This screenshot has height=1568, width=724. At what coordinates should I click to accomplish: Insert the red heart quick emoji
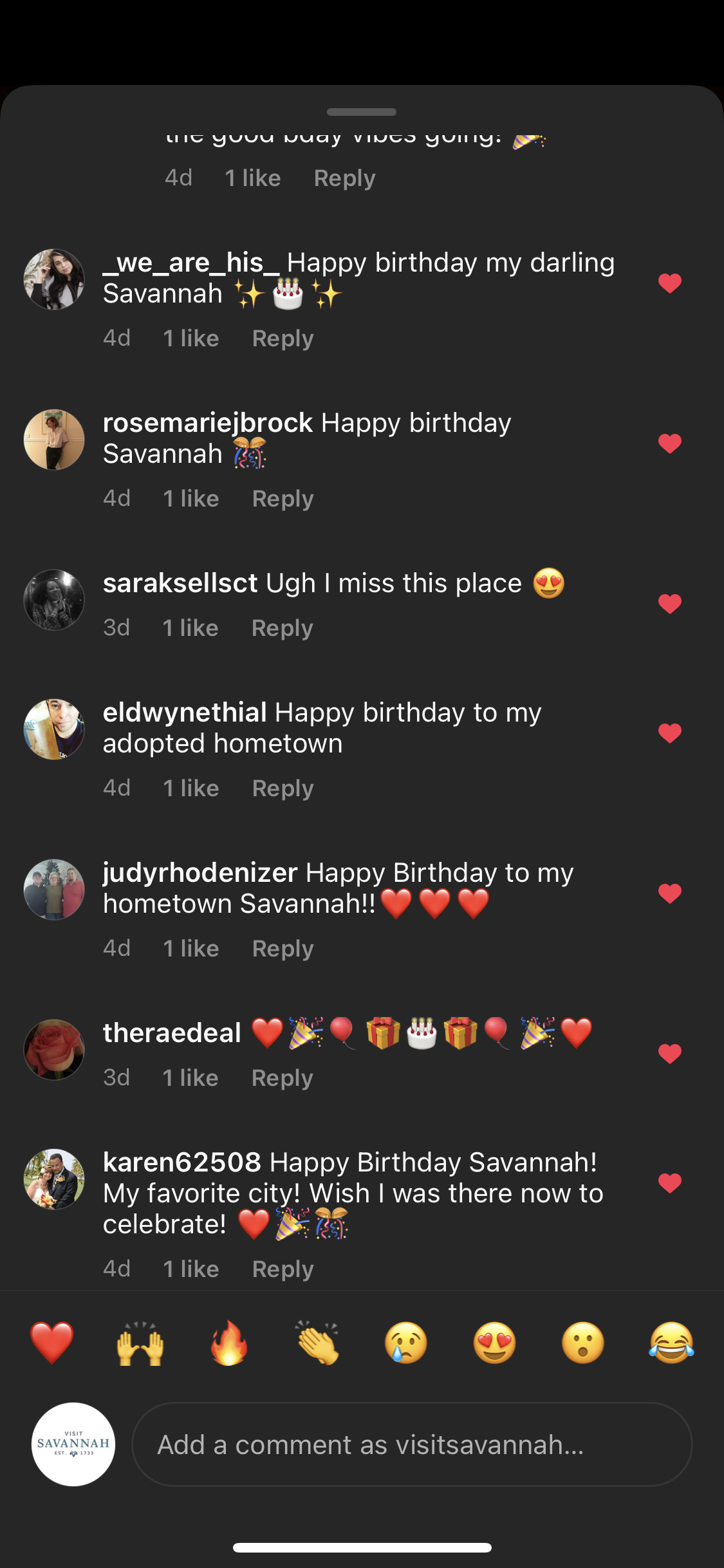tap(52, 1343)
